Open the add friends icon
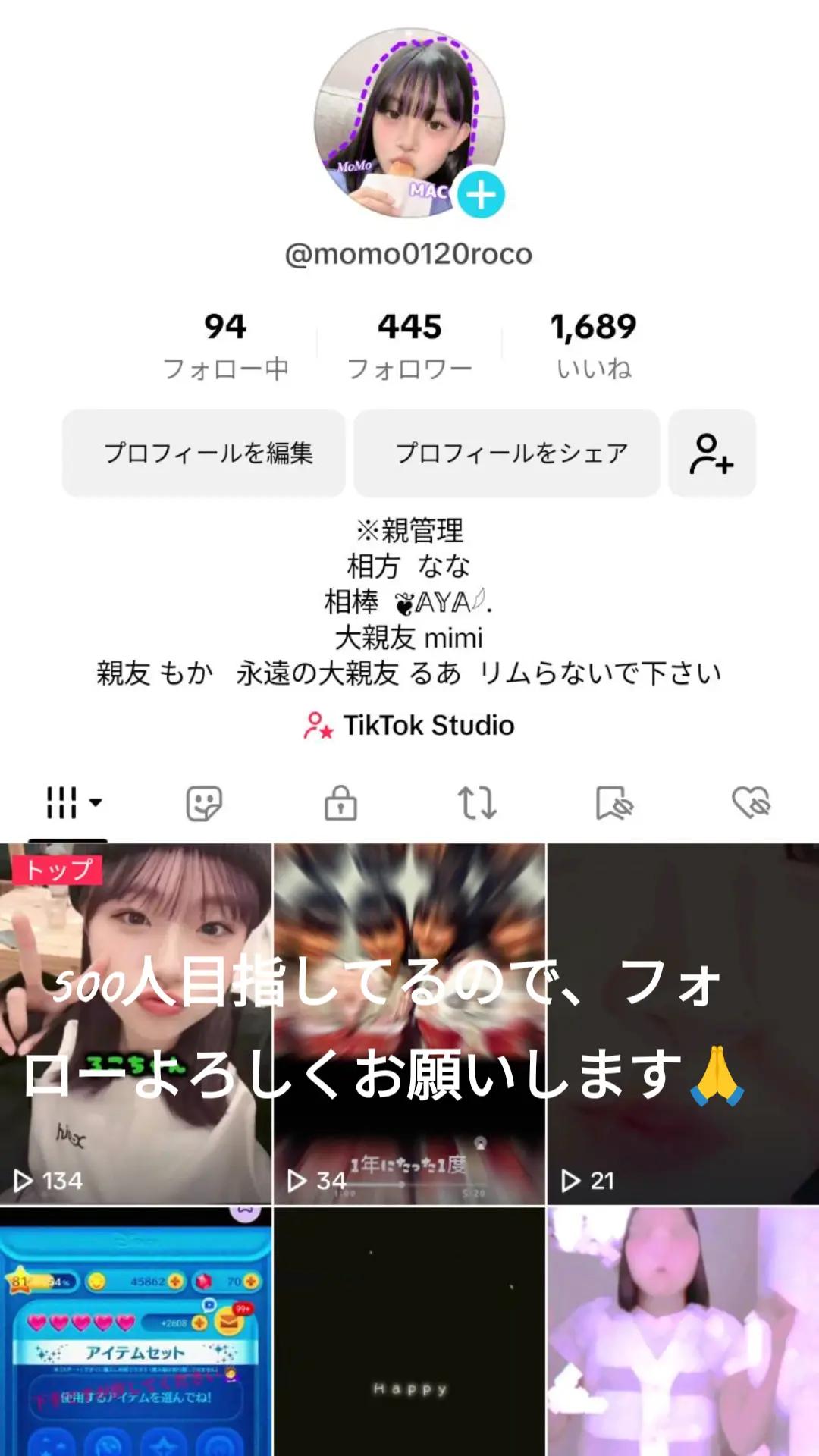The height and width of the screenshot is (1456, 819). point(711,453)
